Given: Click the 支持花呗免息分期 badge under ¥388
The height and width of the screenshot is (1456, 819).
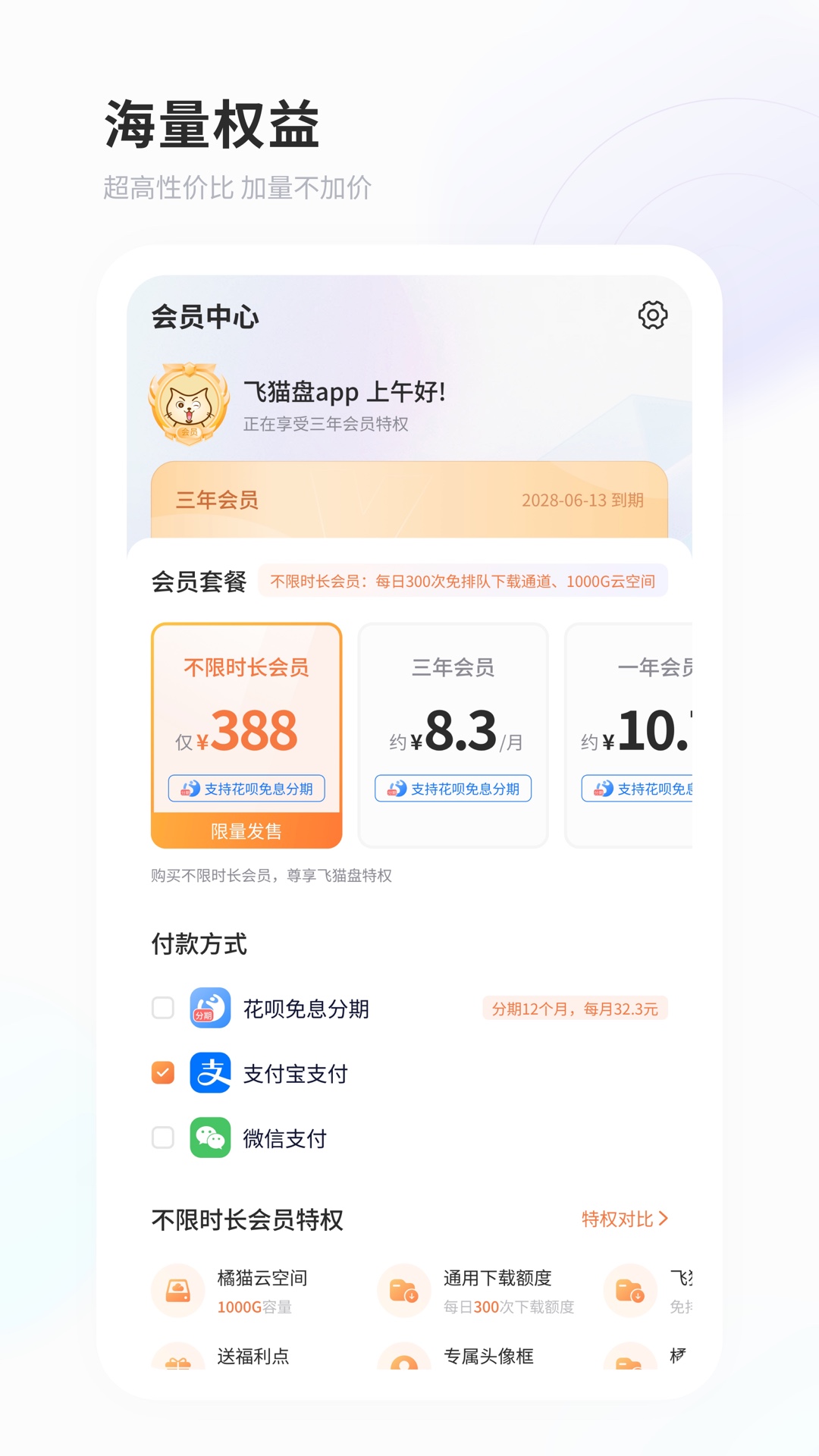Looking at the screenshot, I should click(247, 789).
